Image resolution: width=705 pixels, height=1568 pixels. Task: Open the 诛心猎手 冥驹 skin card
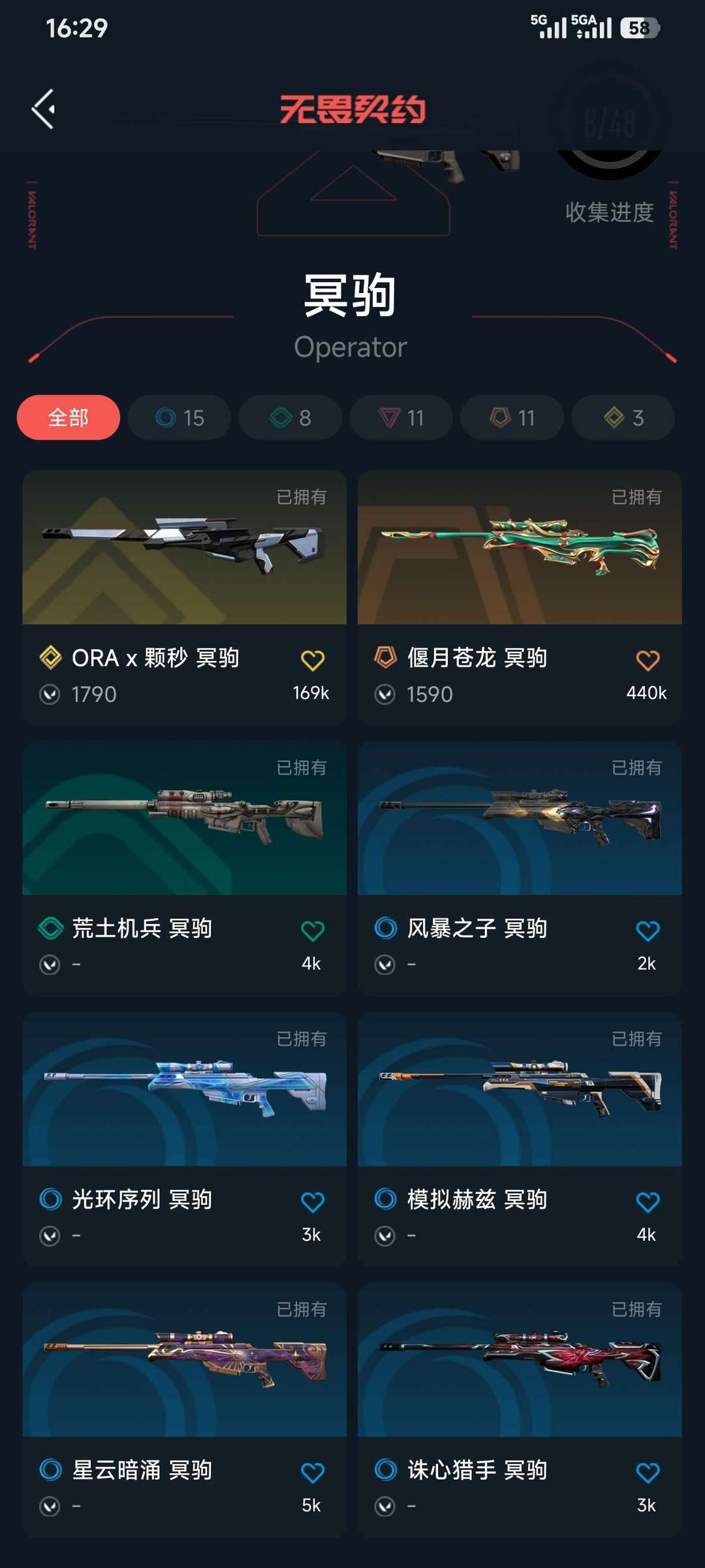pos(520,1410)
